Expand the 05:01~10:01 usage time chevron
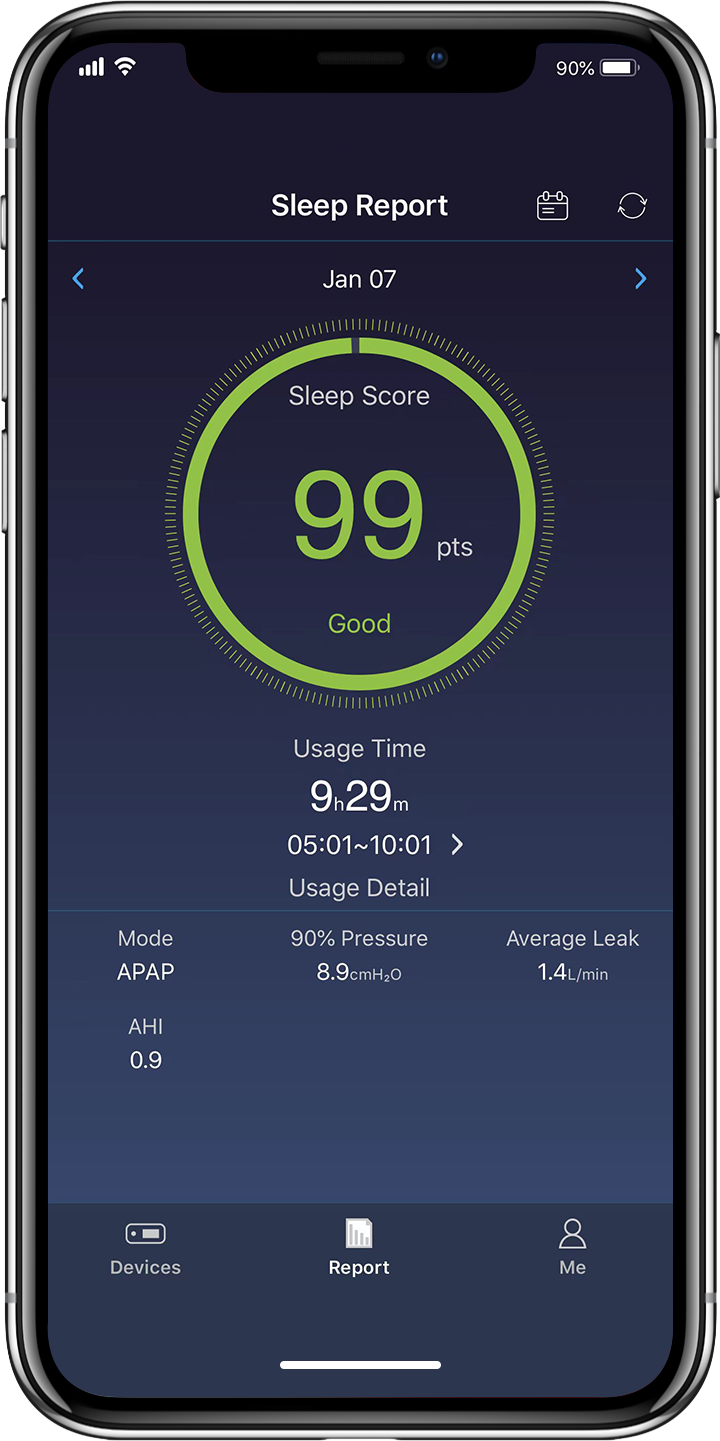This screenshot has height=1441, width=720. point(457,845)
